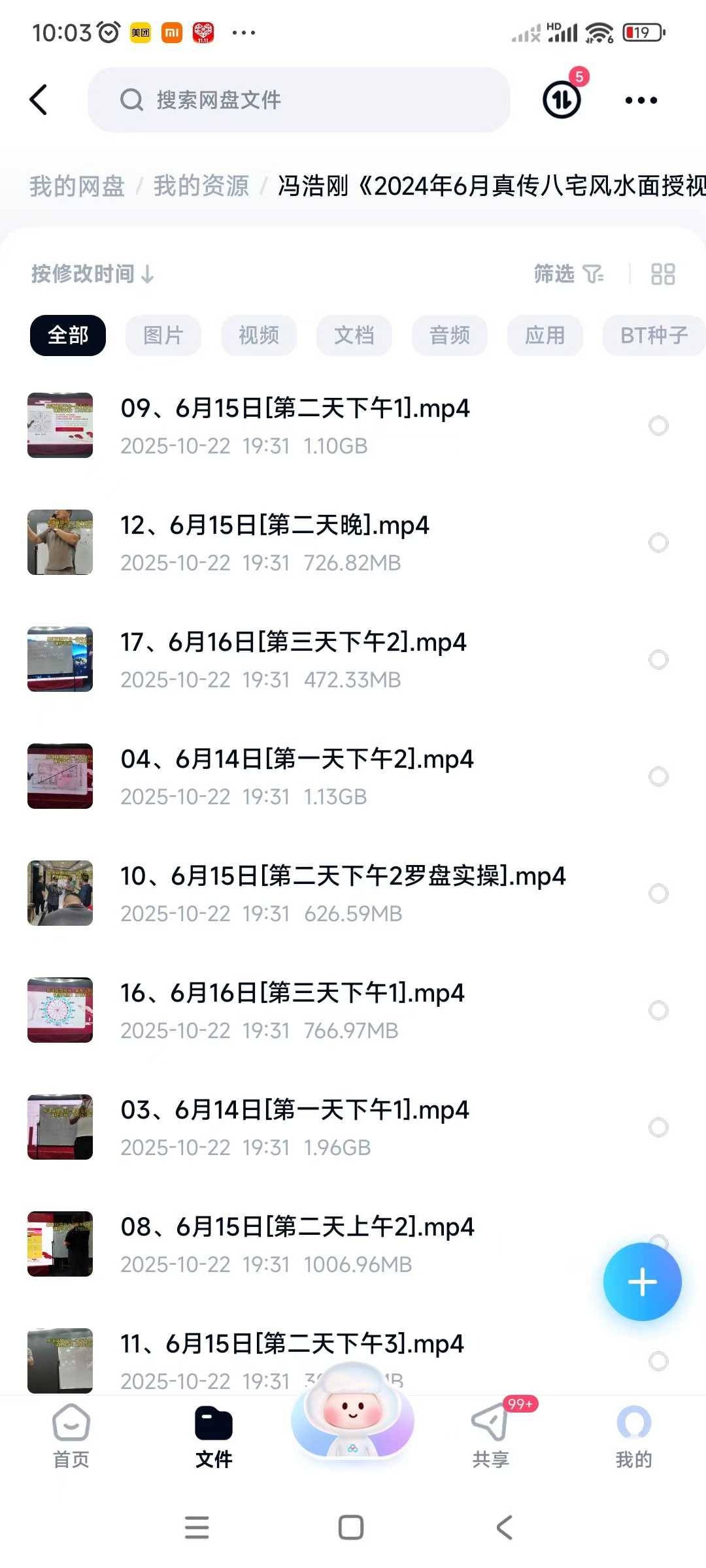Open the transfer list icon with badge 5
The width and height of the screenshot is (706, 1568).
coord(562,100)
